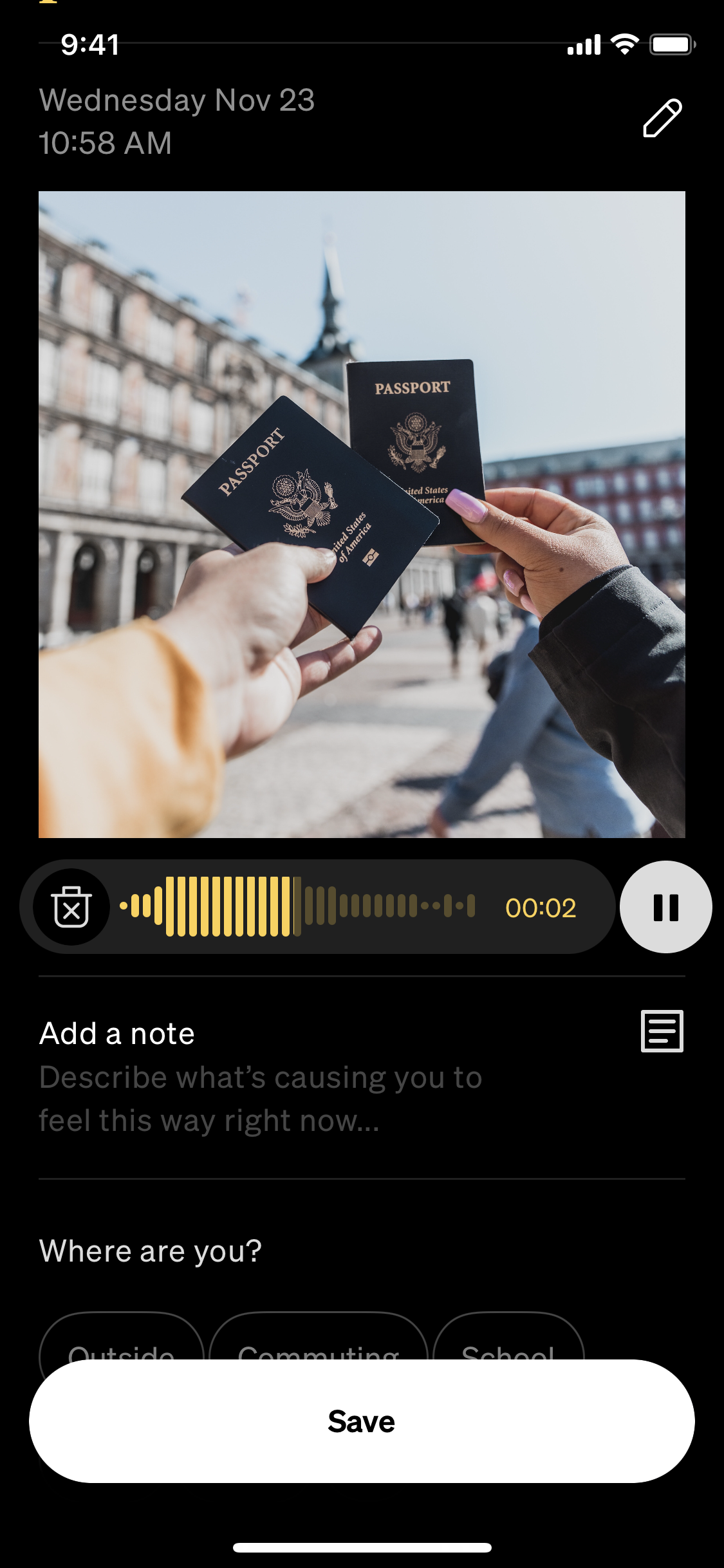Select the Commuting location chip
The width and height of the screenshot is (724, 1568).
[319, 1336]
